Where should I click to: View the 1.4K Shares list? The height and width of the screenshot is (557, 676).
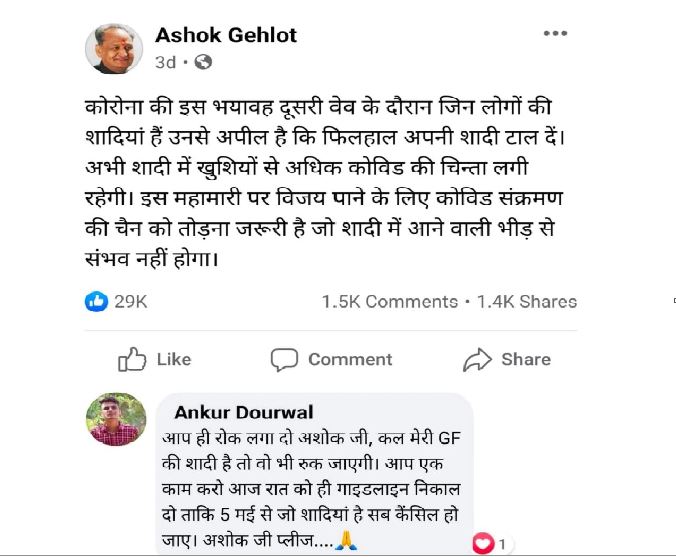526,301
